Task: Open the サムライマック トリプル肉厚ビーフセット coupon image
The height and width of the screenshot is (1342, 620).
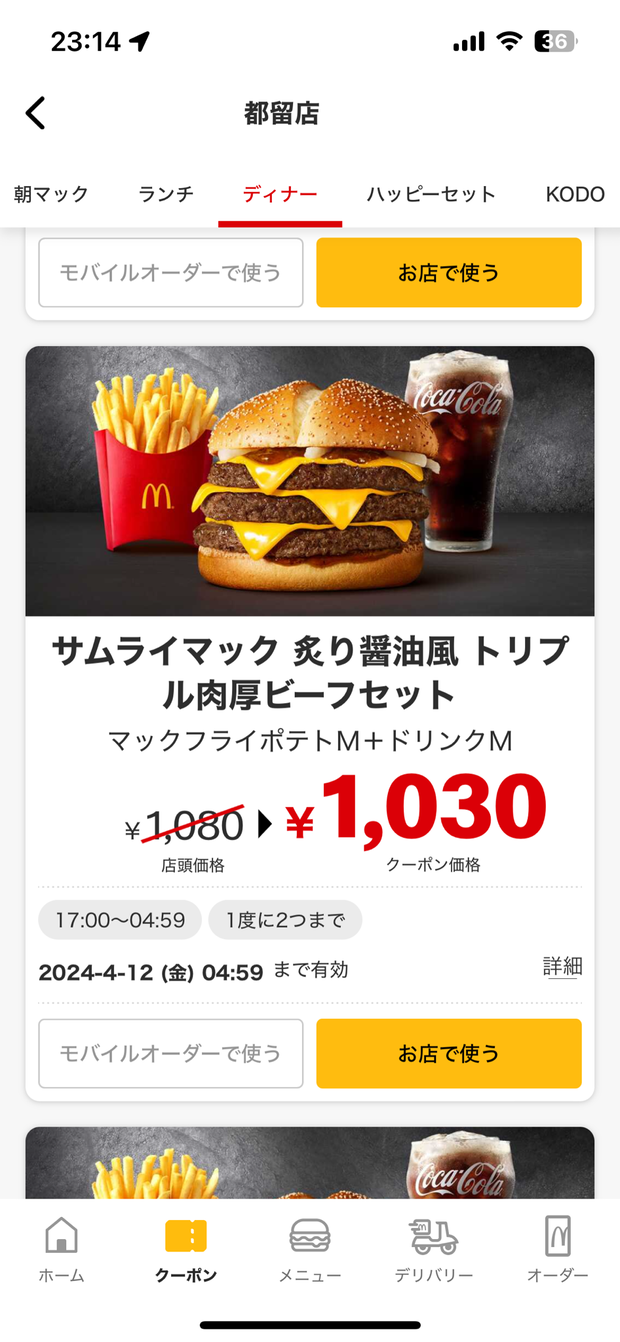Action: pyautogui.click(x=310, y=480)
